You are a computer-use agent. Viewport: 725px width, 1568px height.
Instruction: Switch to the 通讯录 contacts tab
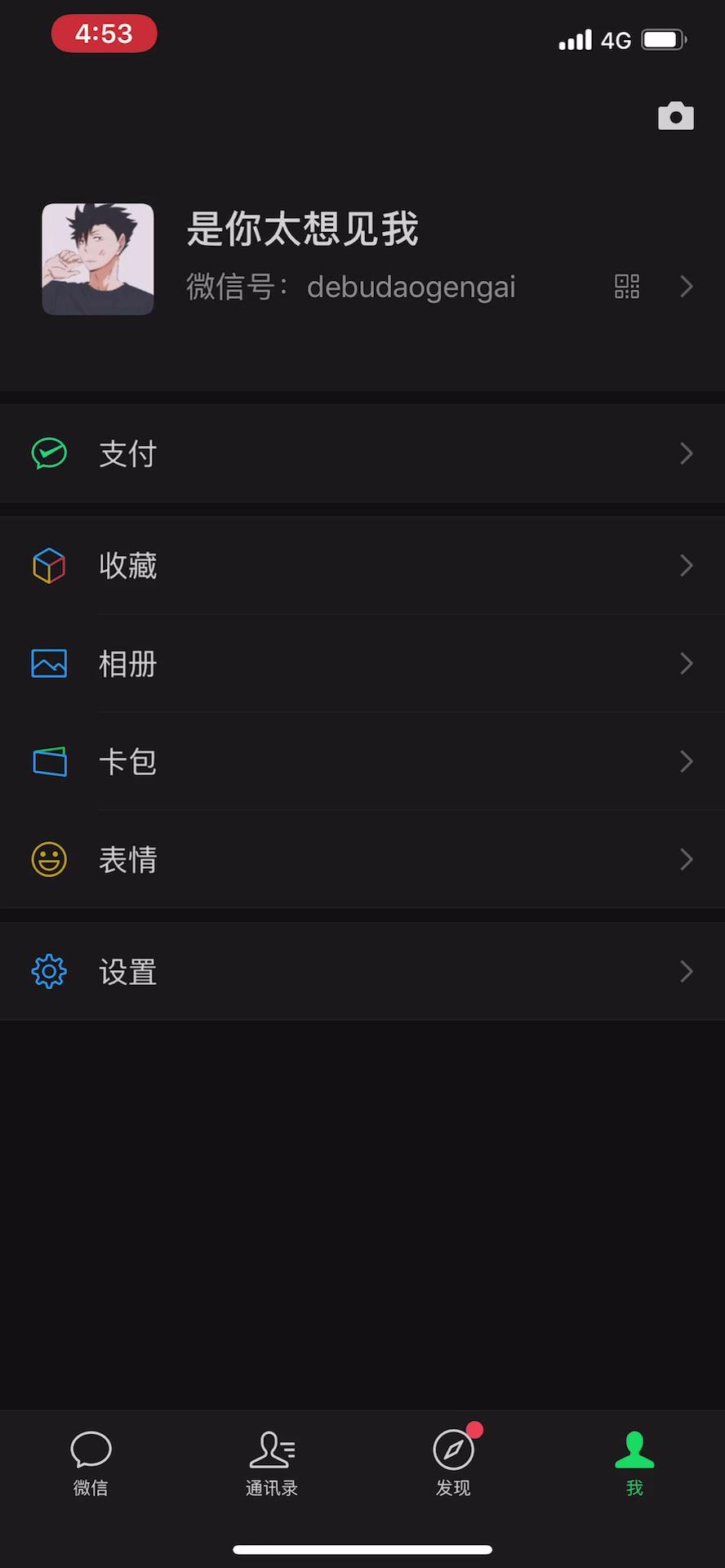(x=272, y=1463)
